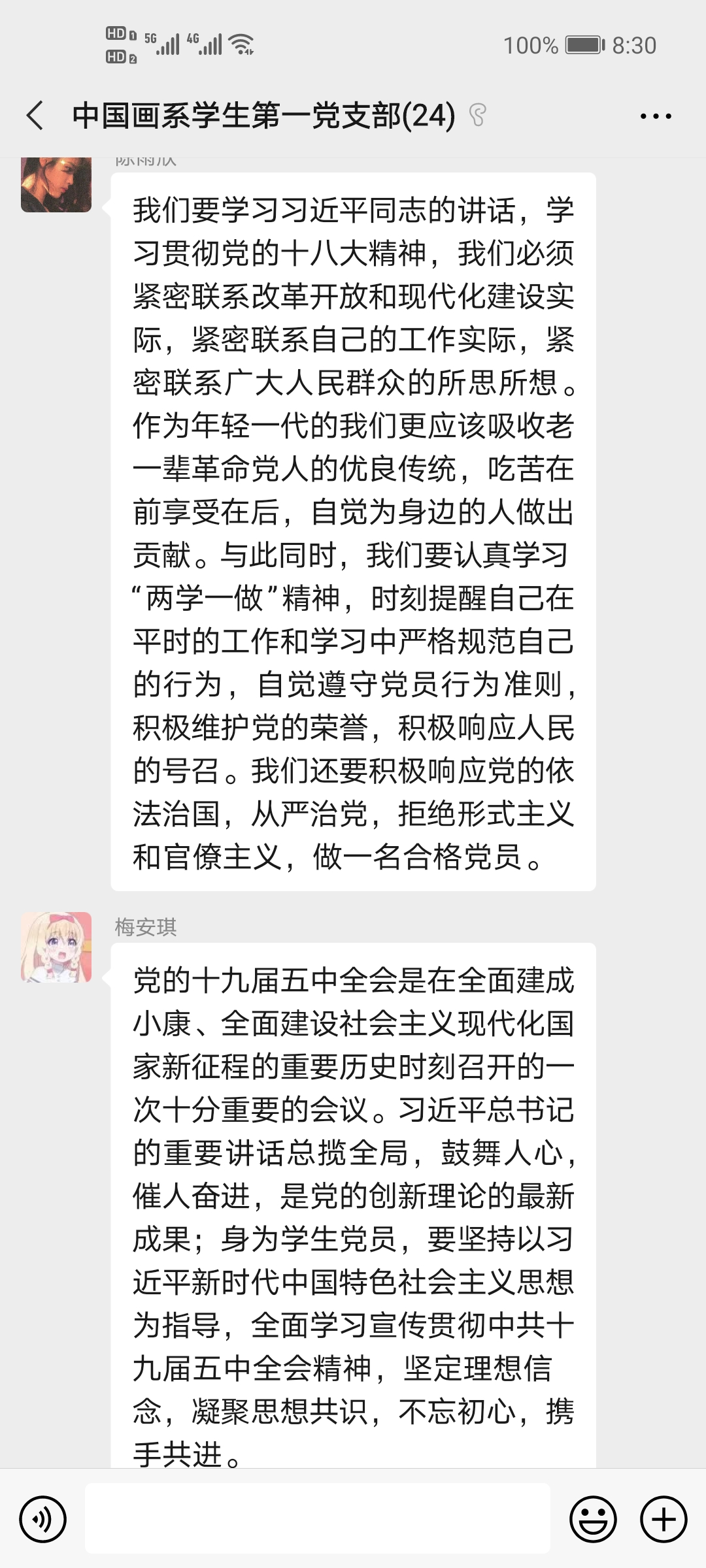Open 梅安琪's profile avatar

coord(56,947)
